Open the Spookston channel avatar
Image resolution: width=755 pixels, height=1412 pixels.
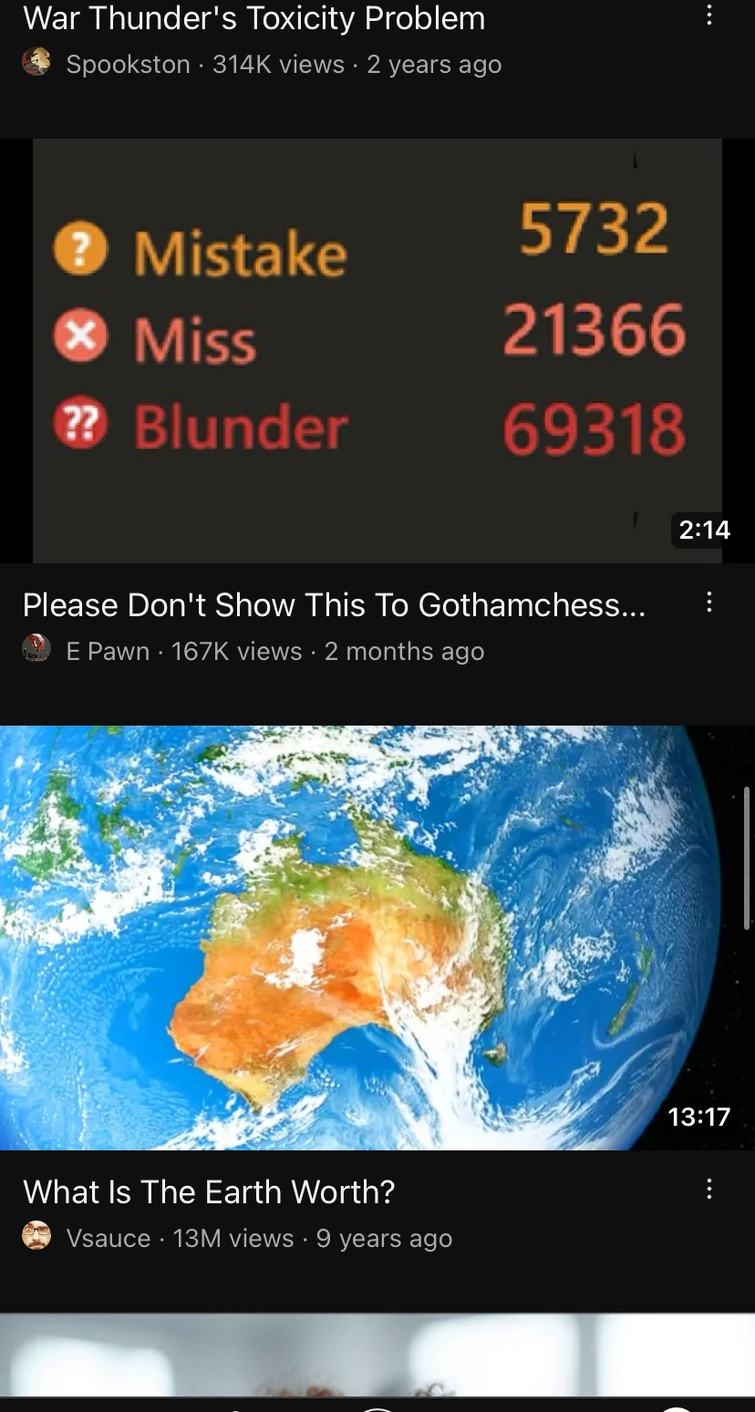[37, 64]
